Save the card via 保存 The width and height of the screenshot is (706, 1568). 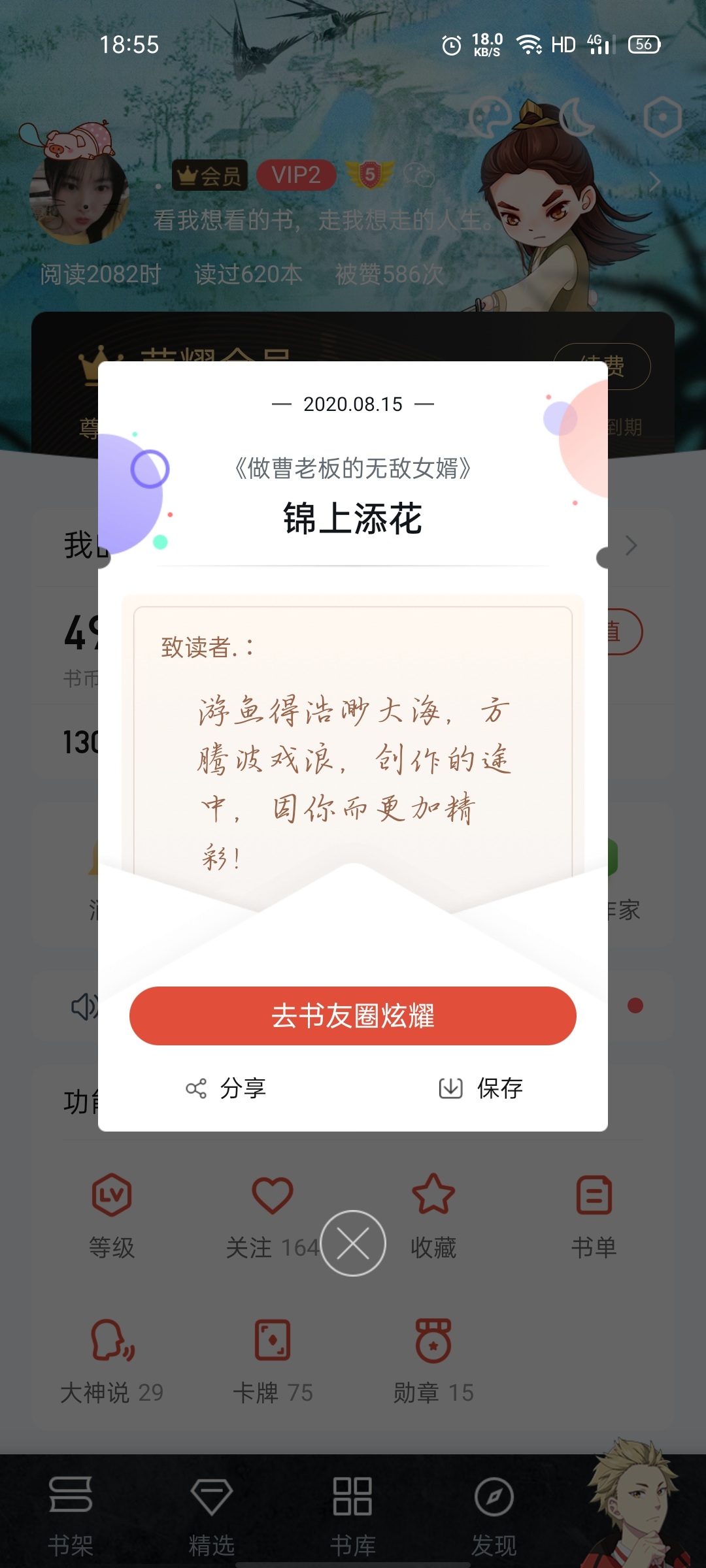[481, 1088]
